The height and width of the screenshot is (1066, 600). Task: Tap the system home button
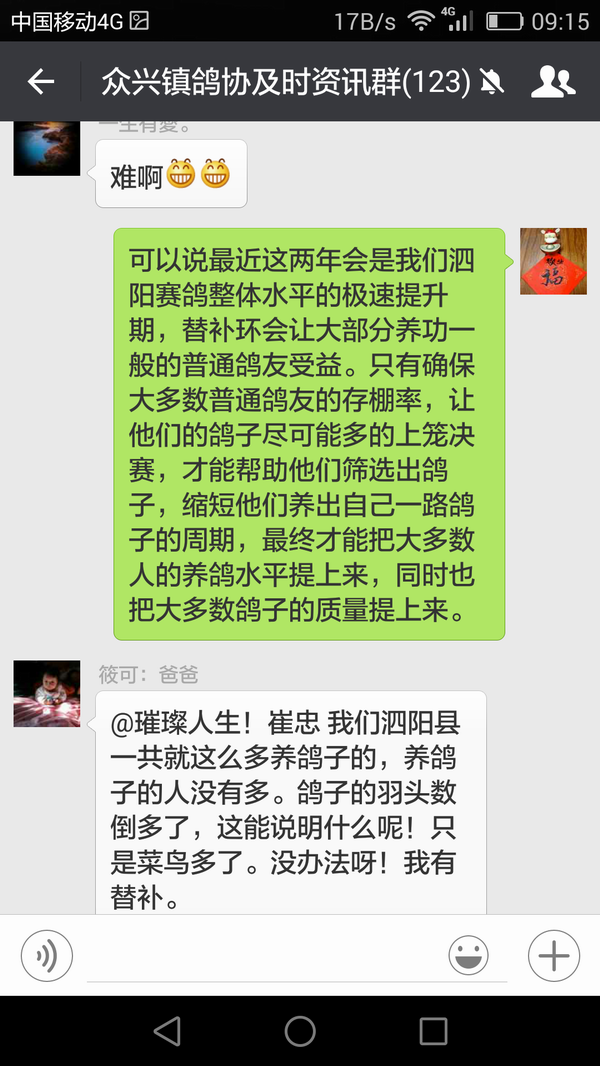[x=300, y=1031]
